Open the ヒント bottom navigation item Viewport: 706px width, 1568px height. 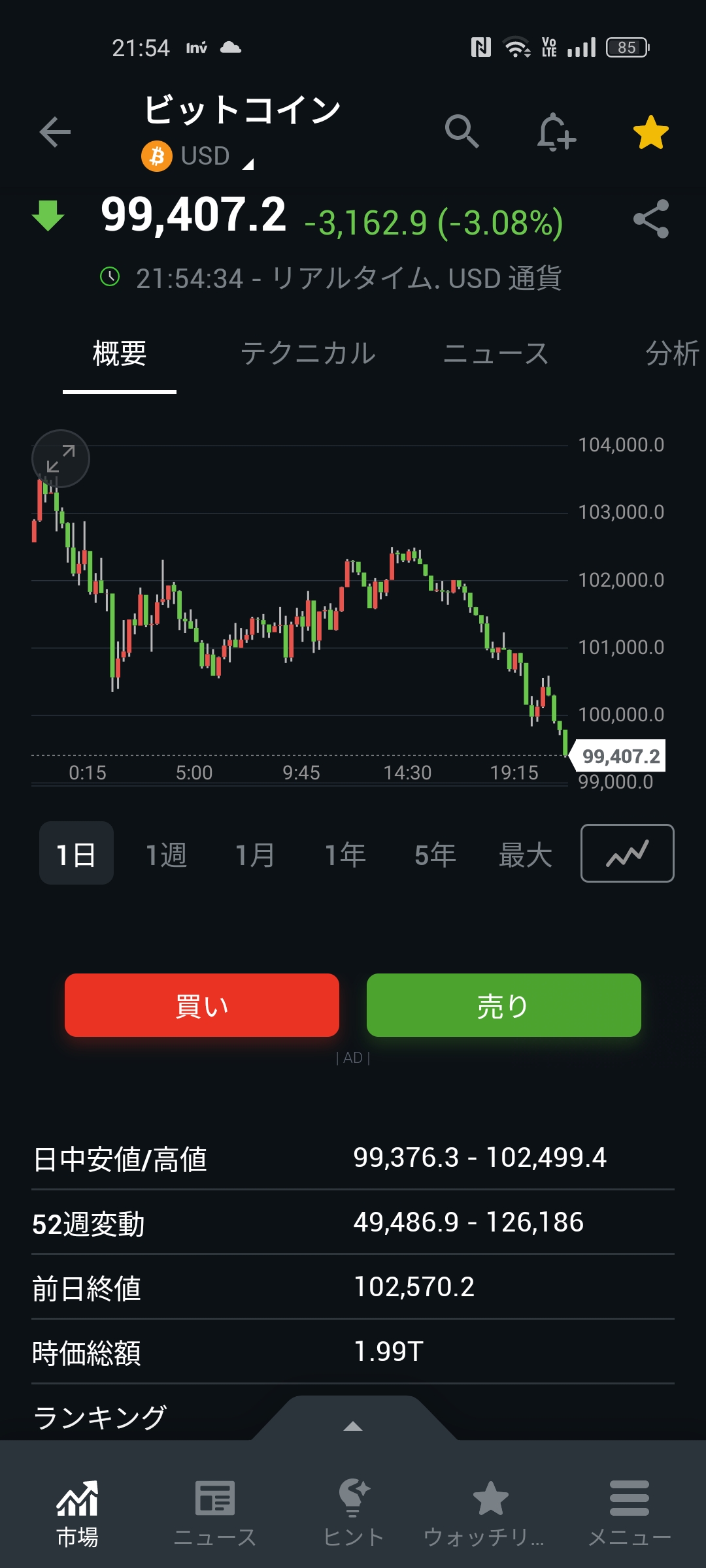click(x=353, y=1513)
